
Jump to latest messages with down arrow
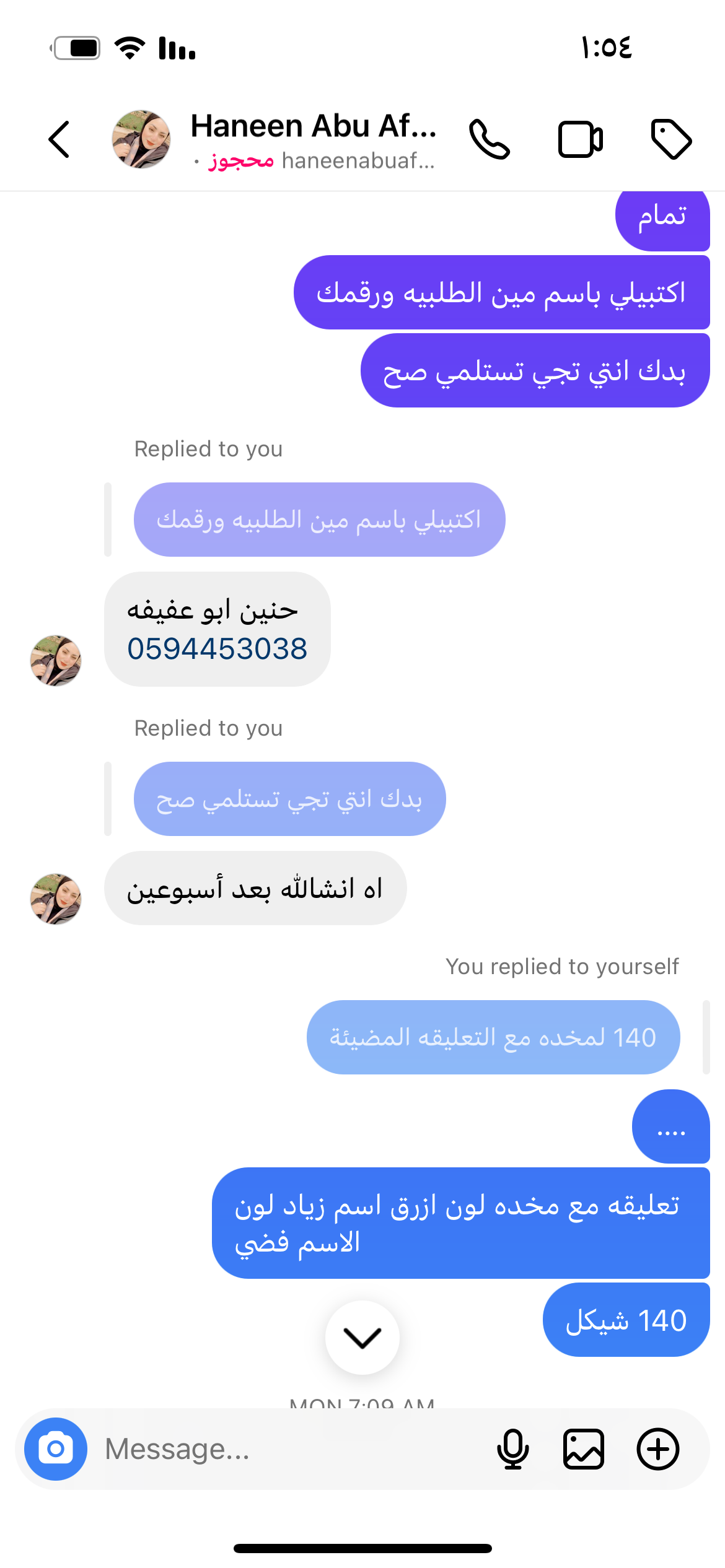362,1338
